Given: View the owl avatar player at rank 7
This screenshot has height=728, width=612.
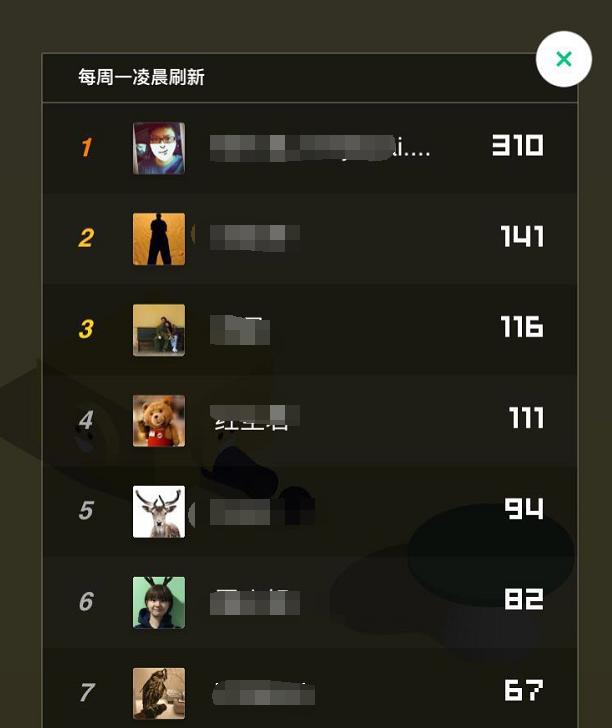Looking at the screenshot, I should click(159, 692).
